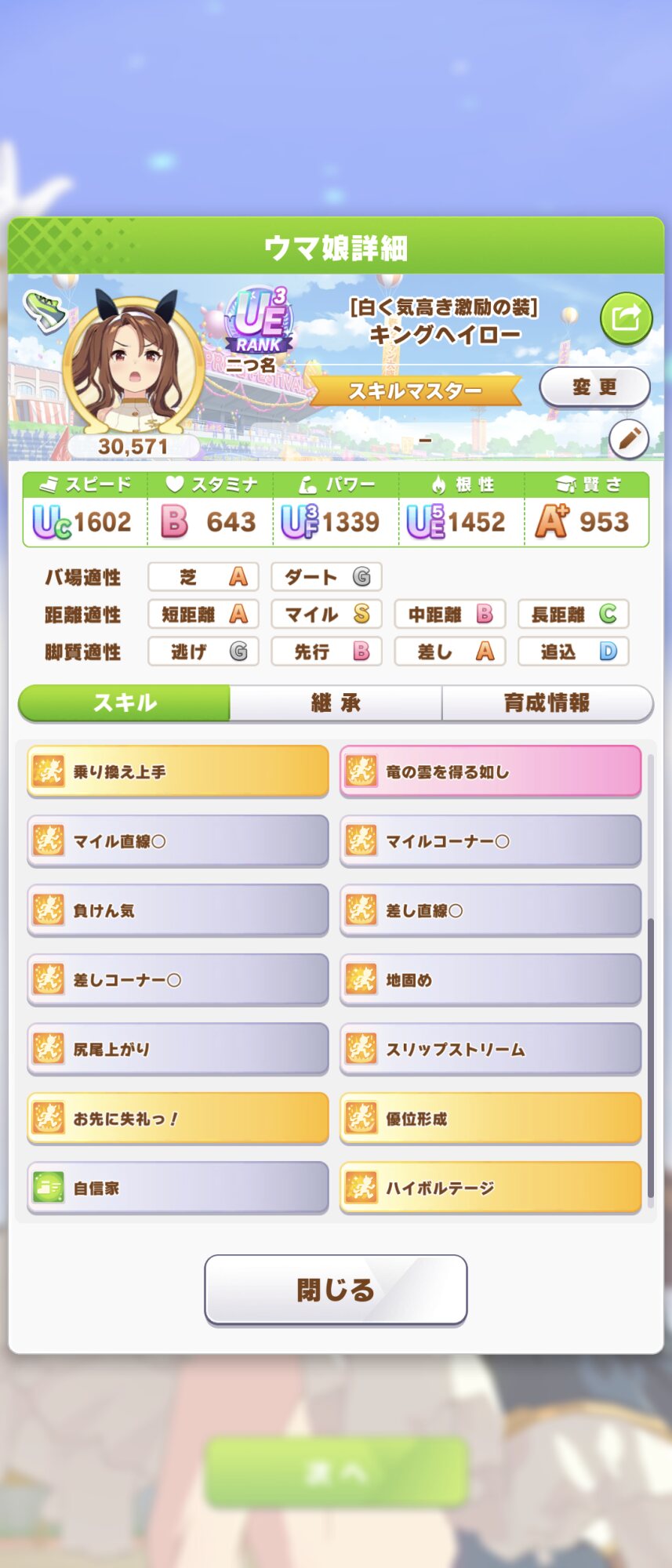The height and width of the screenshot is (1568, 672).
Task: Tap the pencil edit icon
Action: 629,439
